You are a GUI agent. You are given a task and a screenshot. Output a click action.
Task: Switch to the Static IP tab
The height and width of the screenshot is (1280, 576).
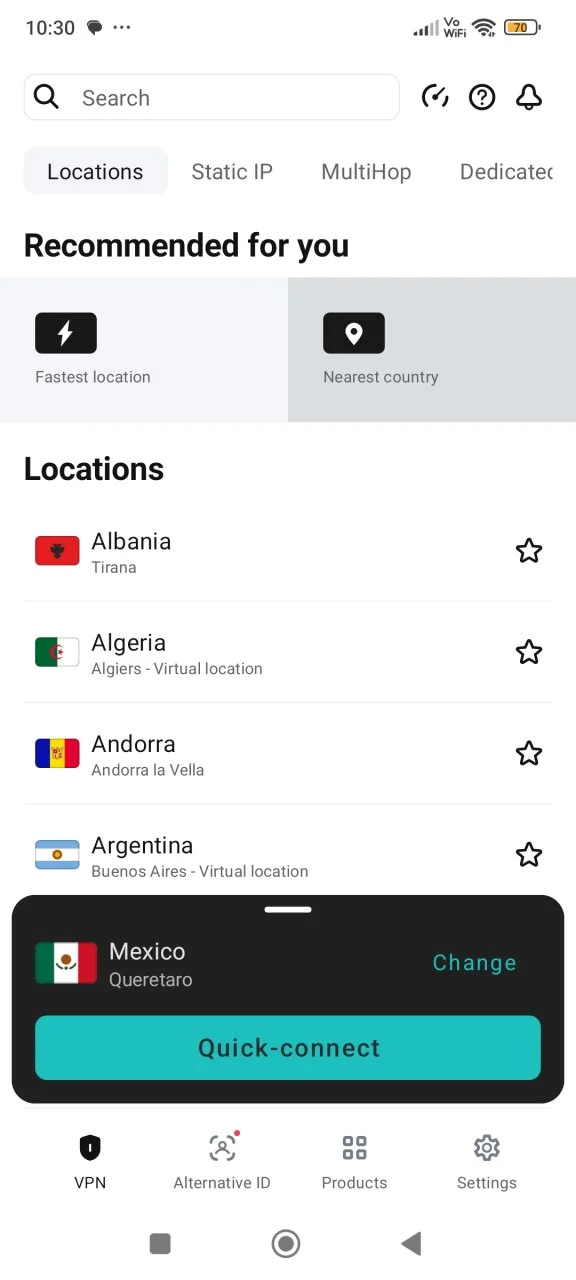232,171
